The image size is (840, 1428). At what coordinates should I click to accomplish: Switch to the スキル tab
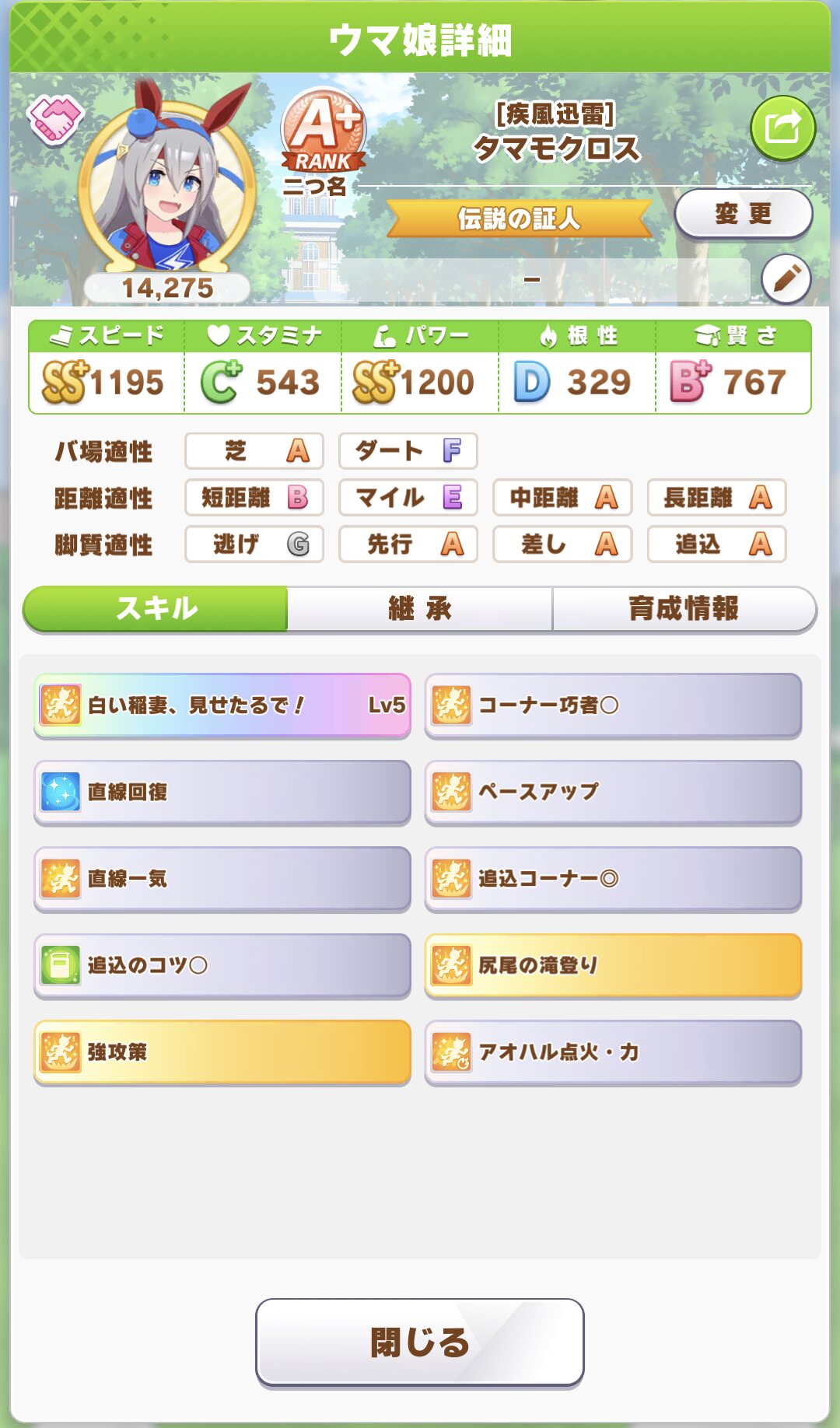[x=156, y=608]
